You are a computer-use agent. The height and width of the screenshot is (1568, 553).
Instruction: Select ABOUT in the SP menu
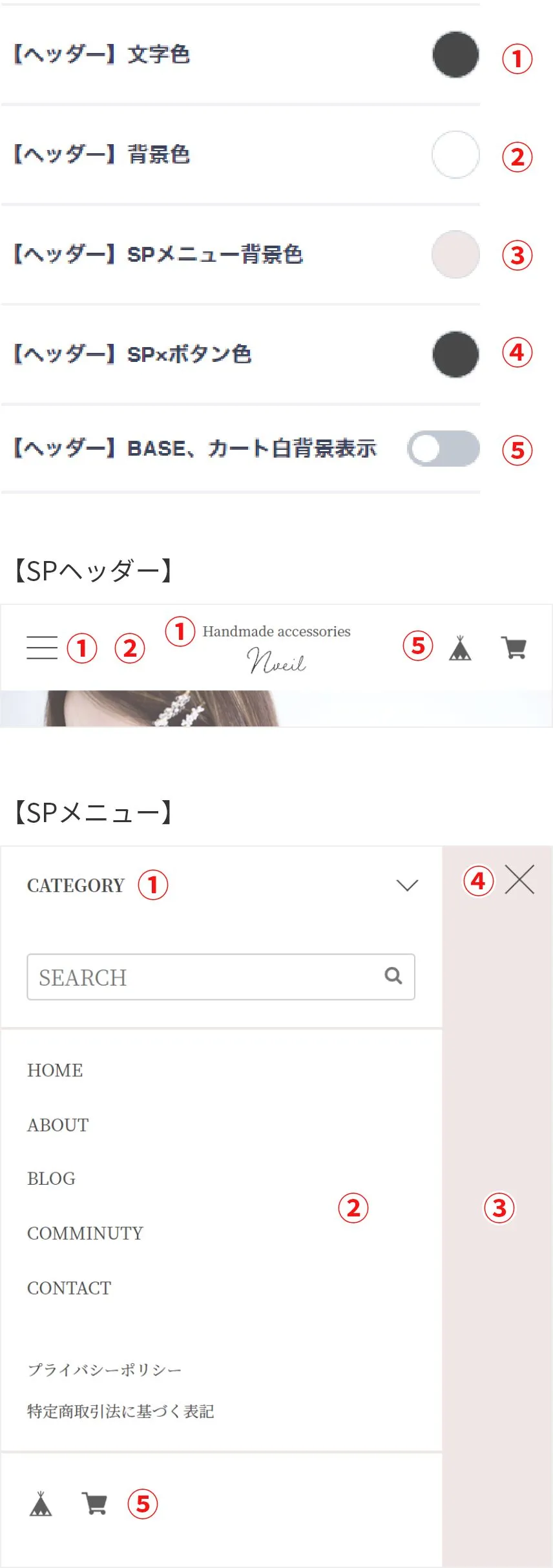(x=57, y=1125)
